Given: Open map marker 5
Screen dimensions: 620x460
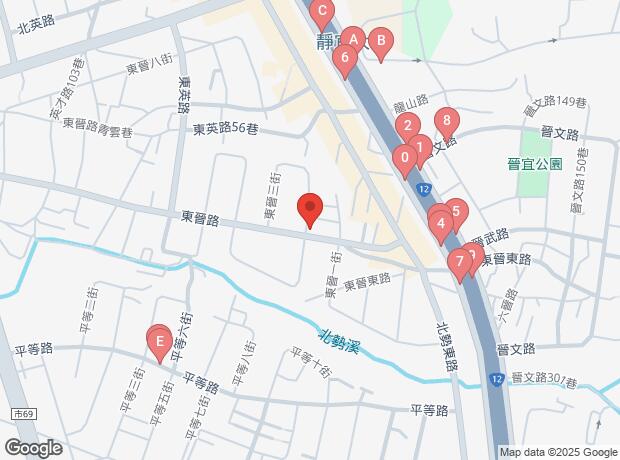Looking at the screenshot, I should pos(456,212).
